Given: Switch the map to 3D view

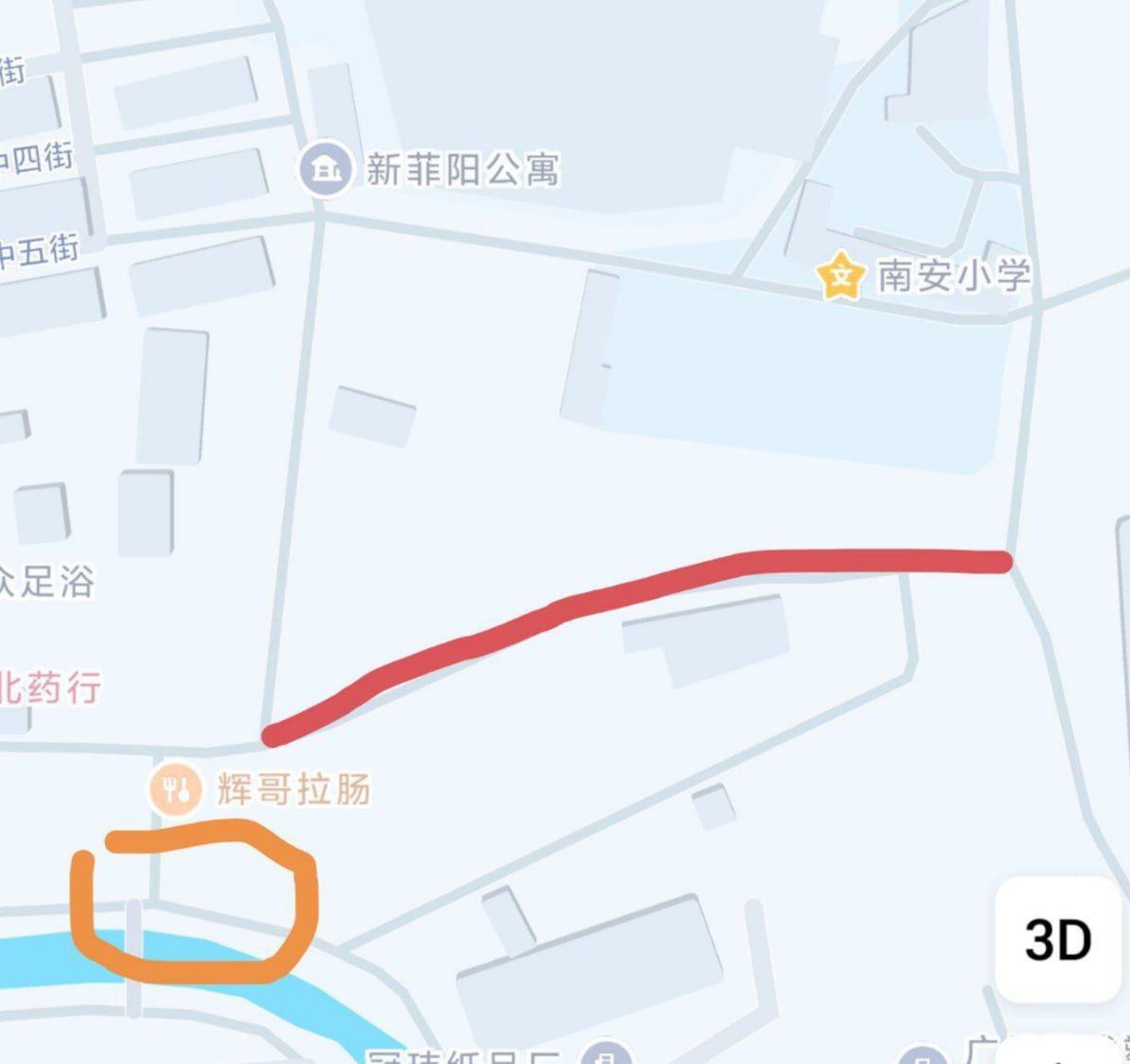Looking at the screenshot, I should 1058,939.
